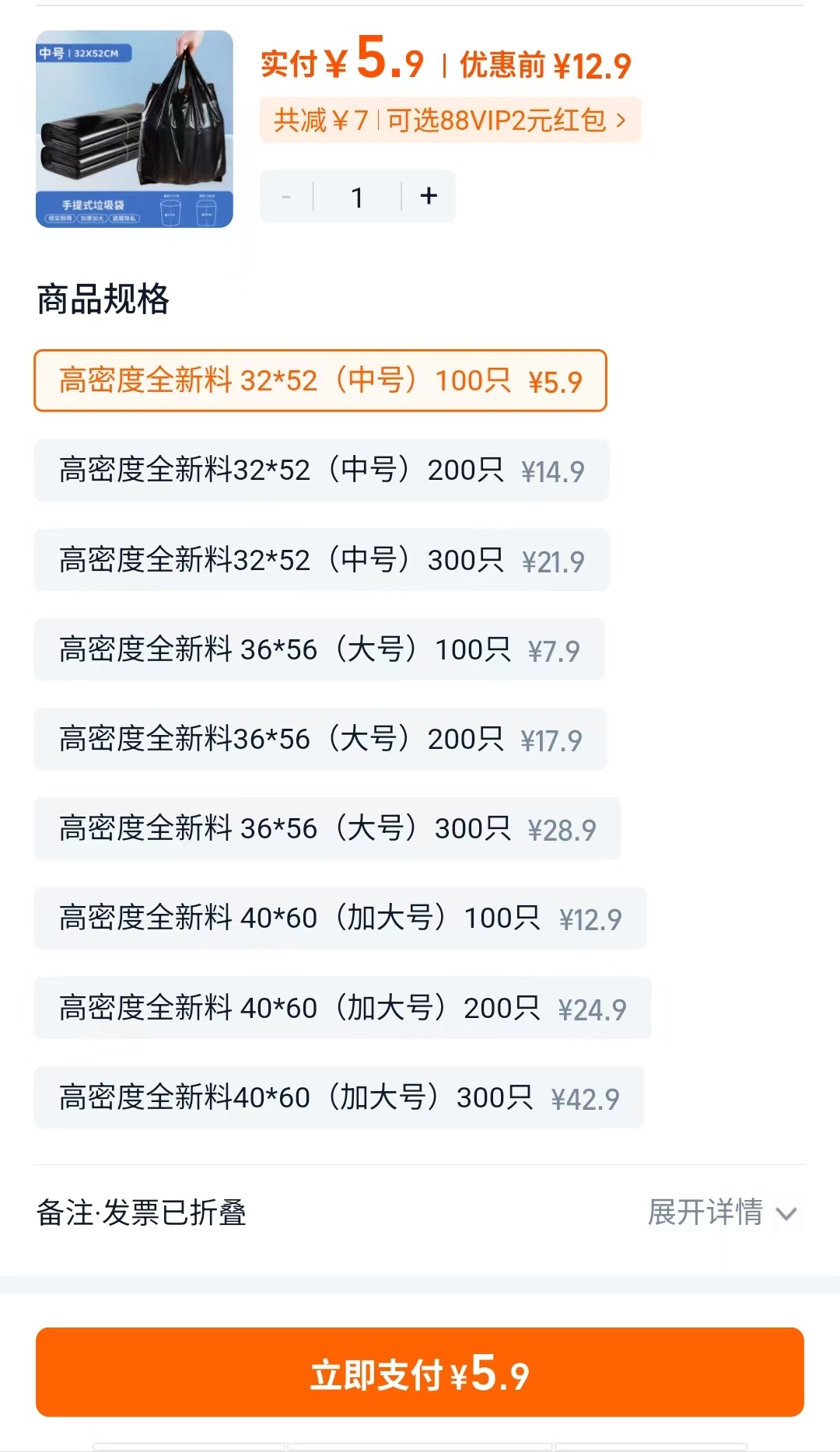Screen dimensions: 840x1452
Task: Decrease quantity with the minus button
Action: point(286,196)
